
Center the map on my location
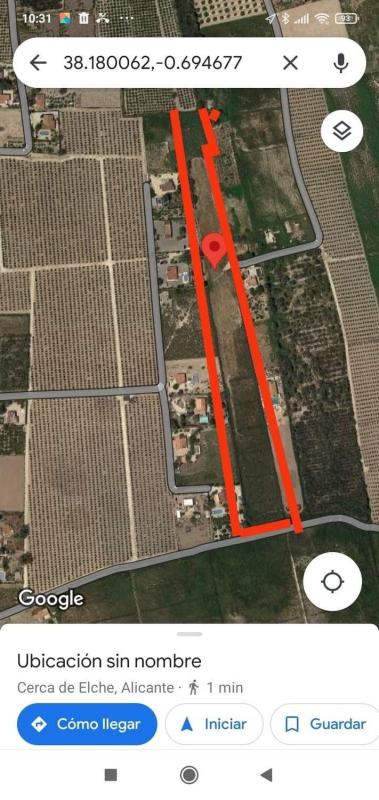[333, 582]
